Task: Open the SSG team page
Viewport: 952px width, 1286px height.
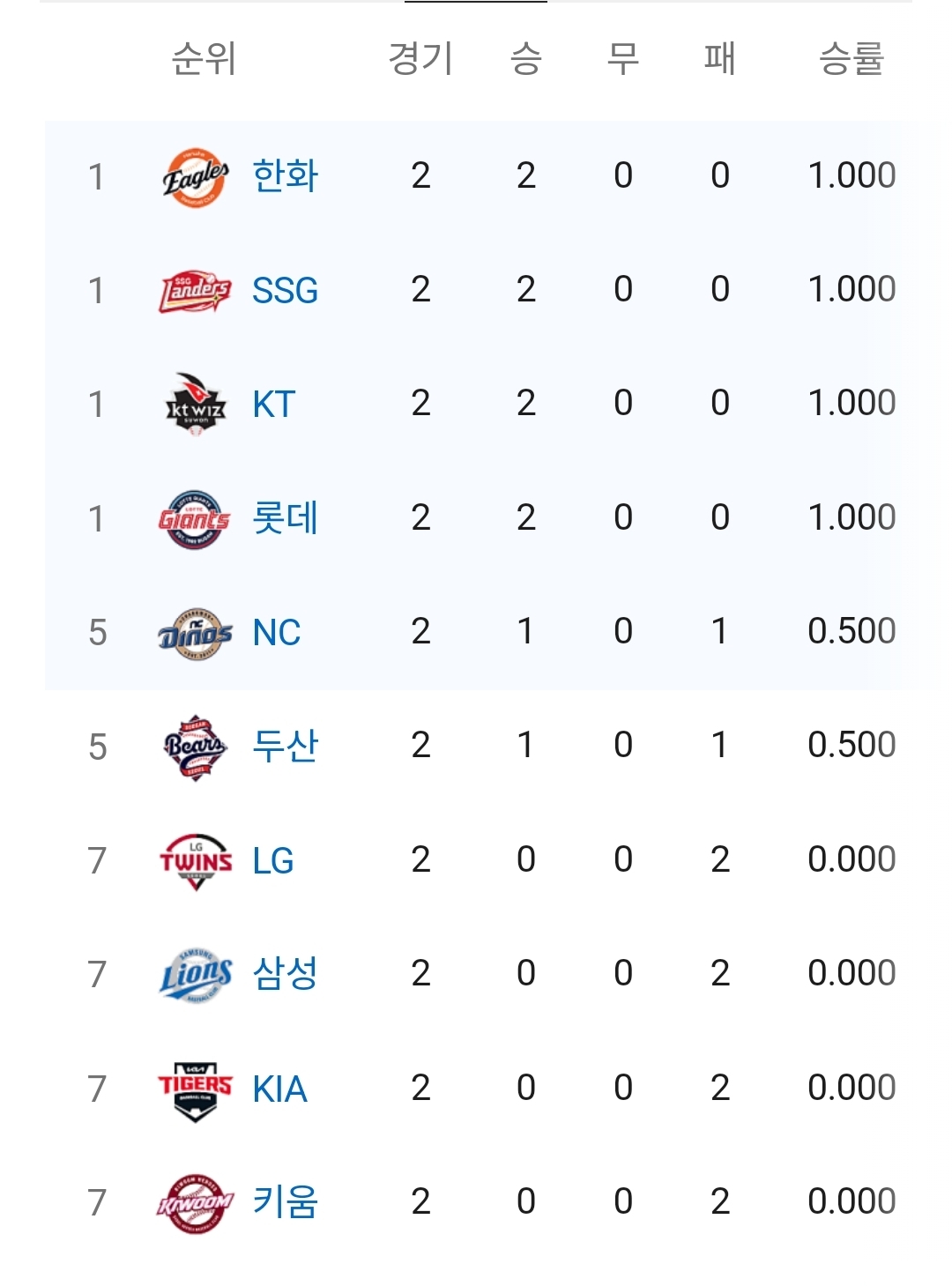Action: [284, 290]
